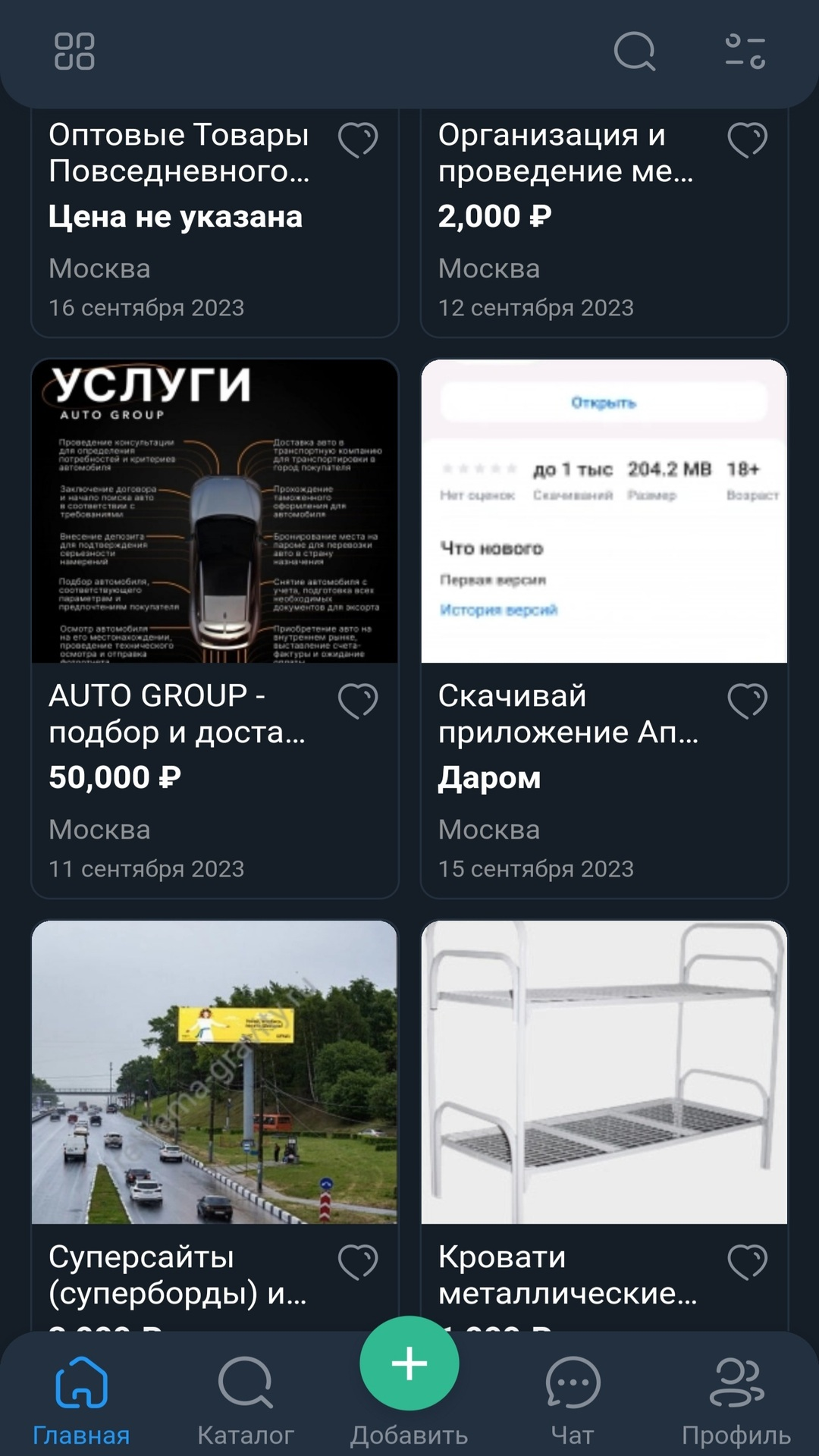The image size is (819, 1456).
Task: Open the Чат speech bubble icon
Action: point(573,1384)
